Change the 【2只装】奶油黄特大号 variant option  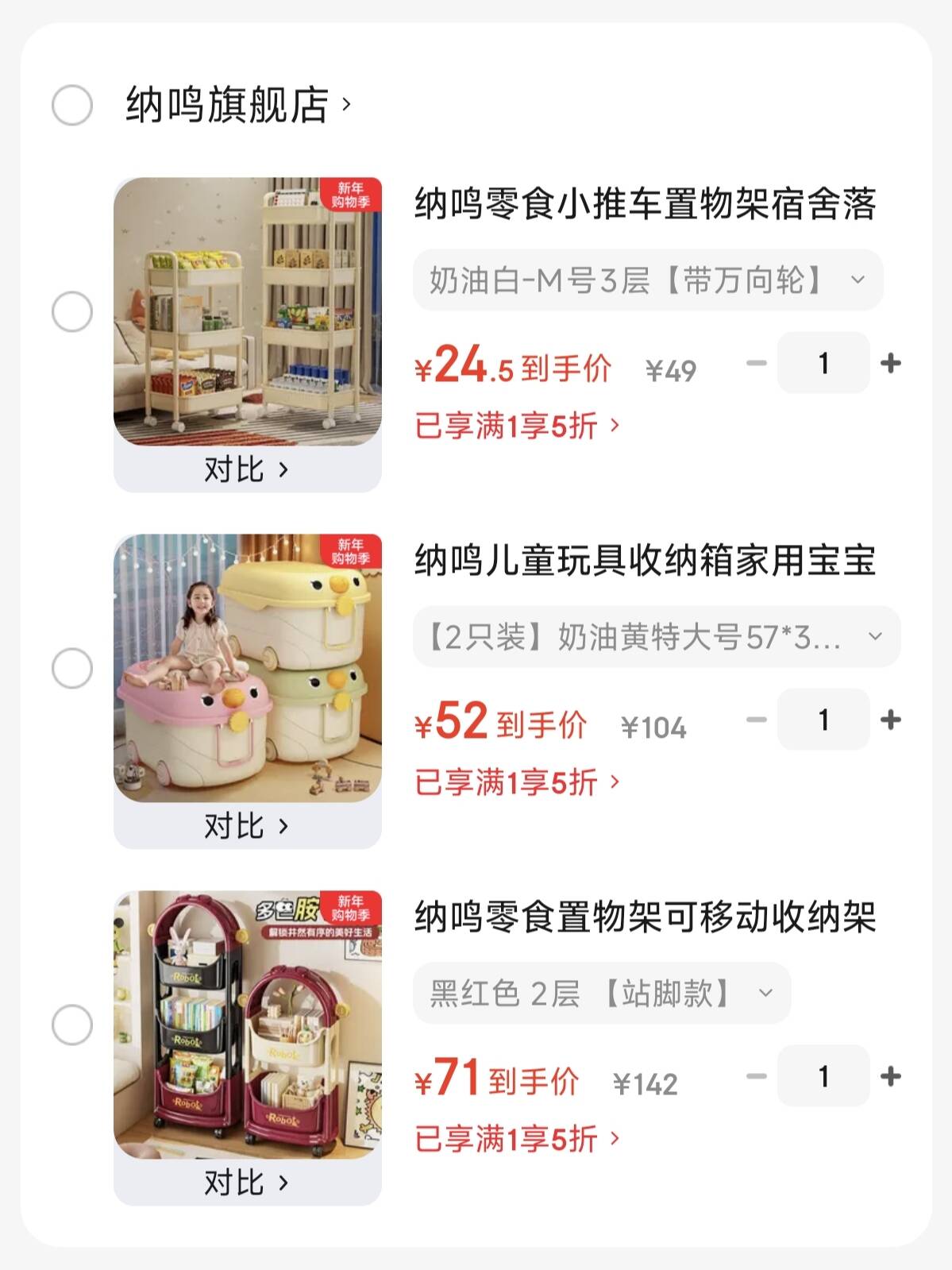click(x=656, y=636)
